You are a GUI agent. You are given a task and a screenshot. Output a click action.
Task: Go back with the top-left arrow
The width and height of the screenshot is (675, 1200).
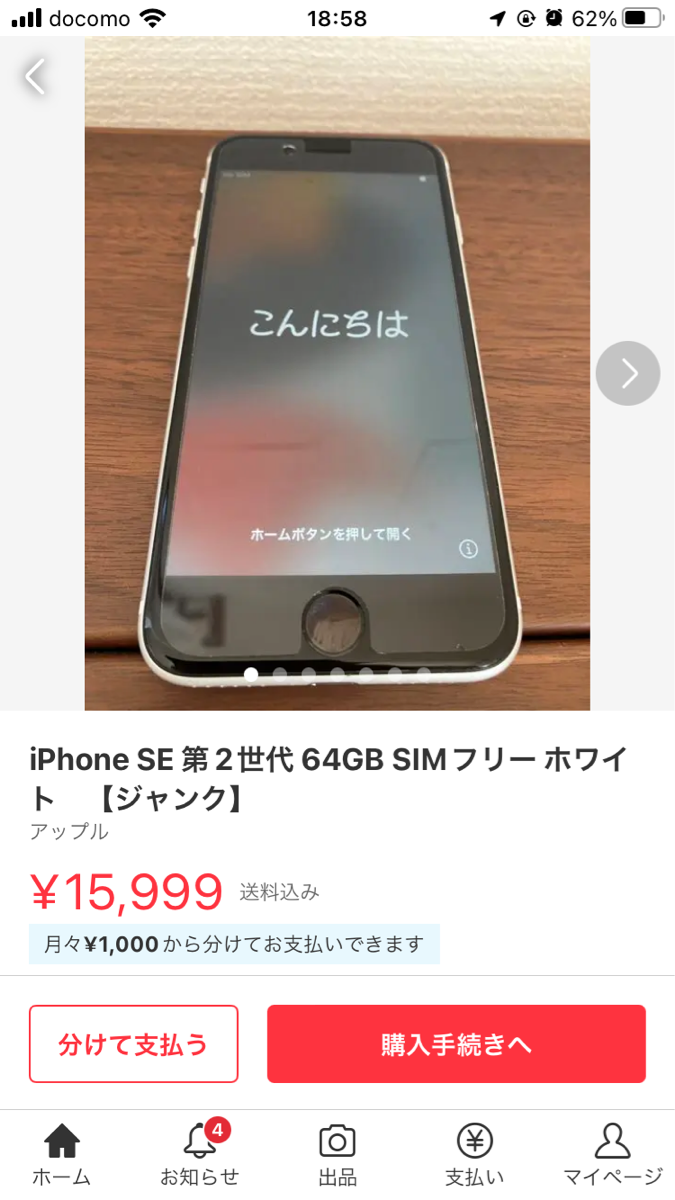tap(36, 77)
